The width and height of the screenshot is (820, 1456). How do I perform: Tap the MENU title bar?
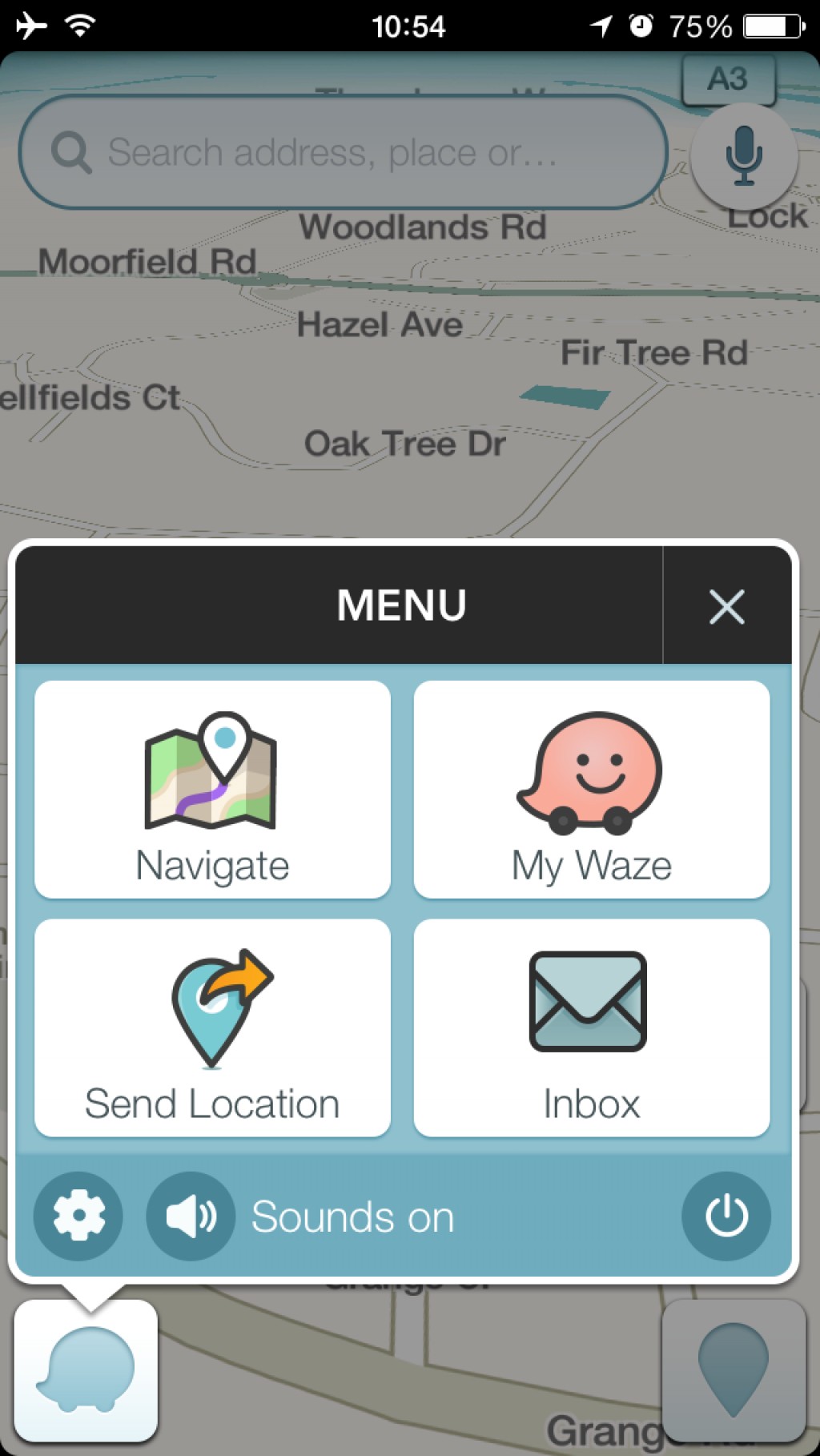pos(400,605)
